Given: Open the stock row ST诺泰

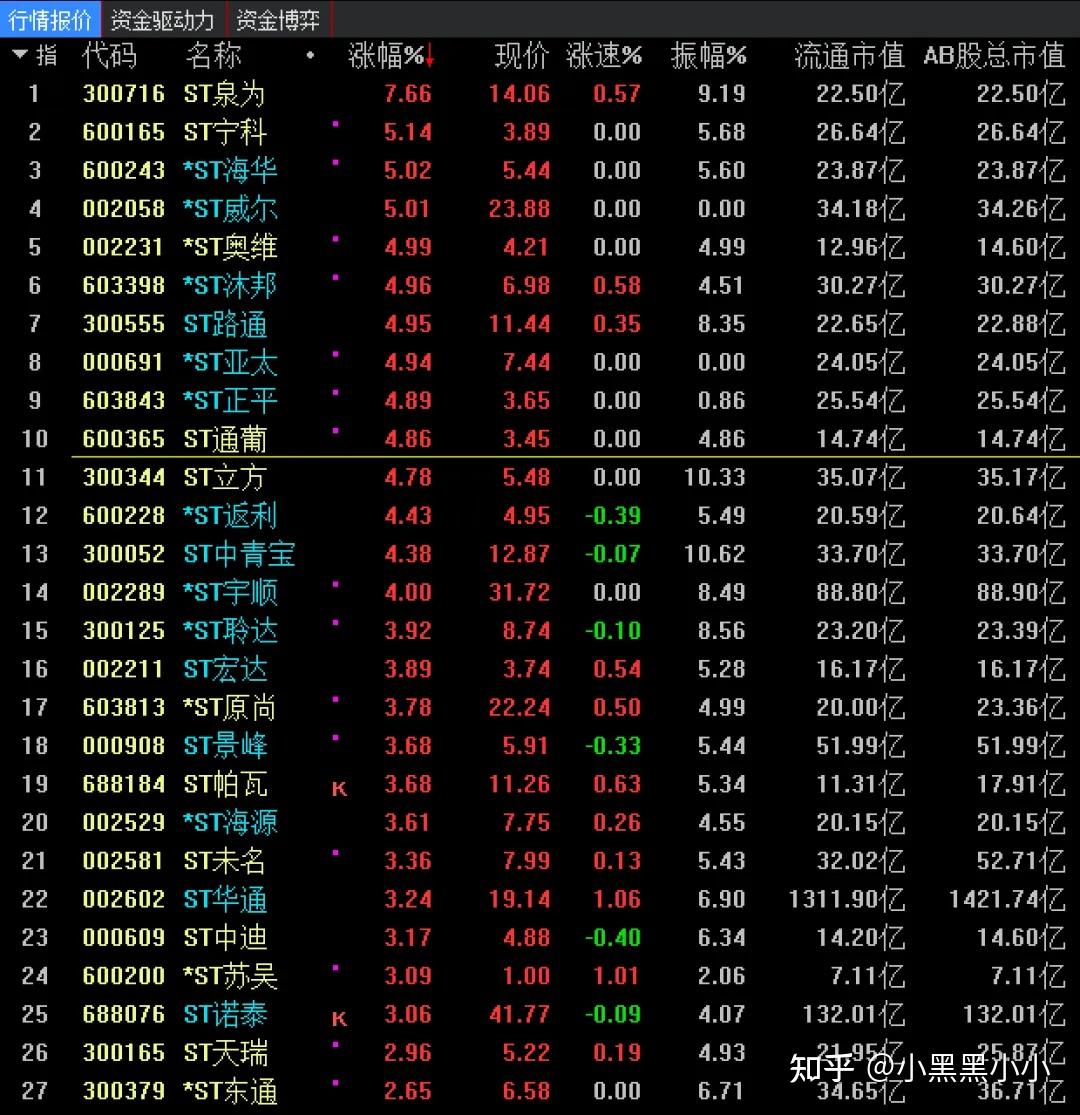Looking at the screenshot, I should (225, 1015).
